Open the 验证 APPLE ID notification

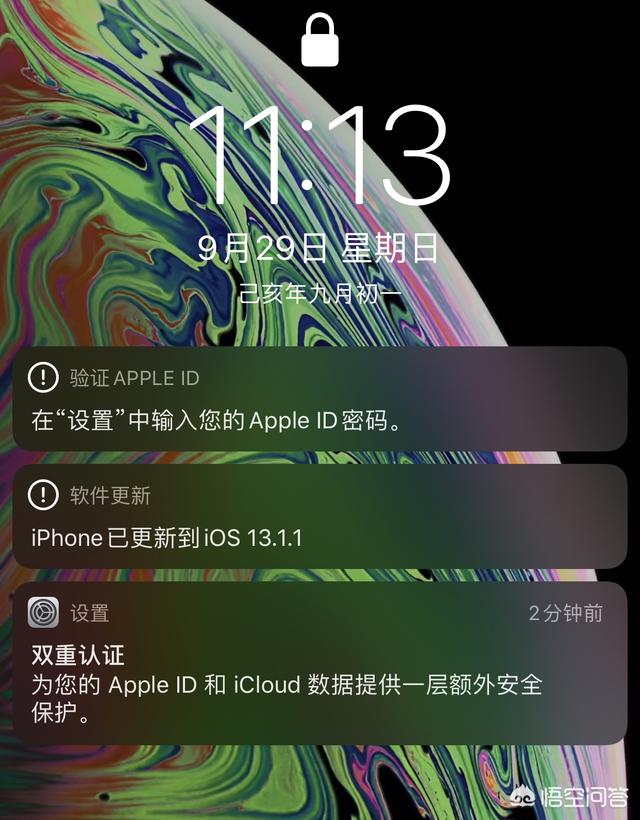point(320,400)
